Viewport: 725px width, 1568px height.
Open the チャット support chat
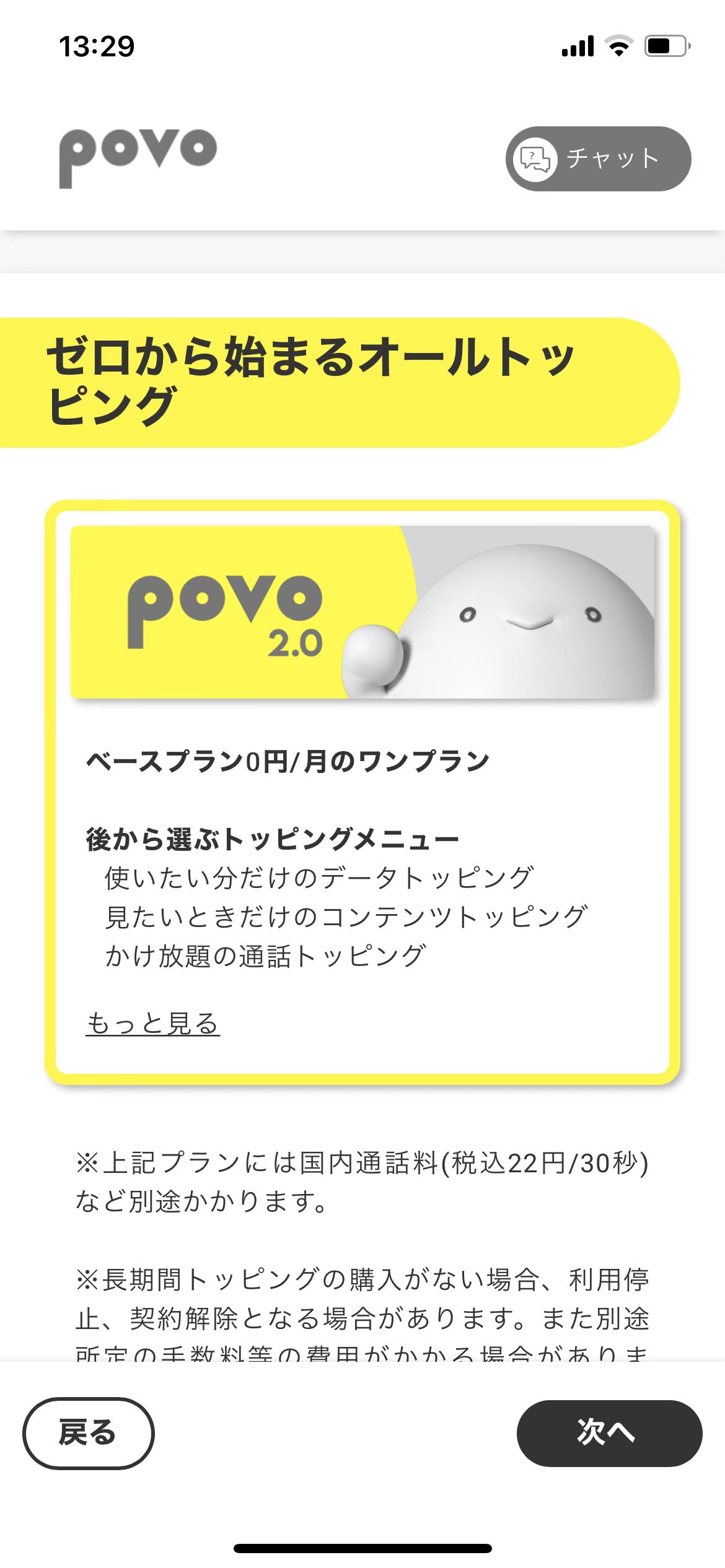598,159
